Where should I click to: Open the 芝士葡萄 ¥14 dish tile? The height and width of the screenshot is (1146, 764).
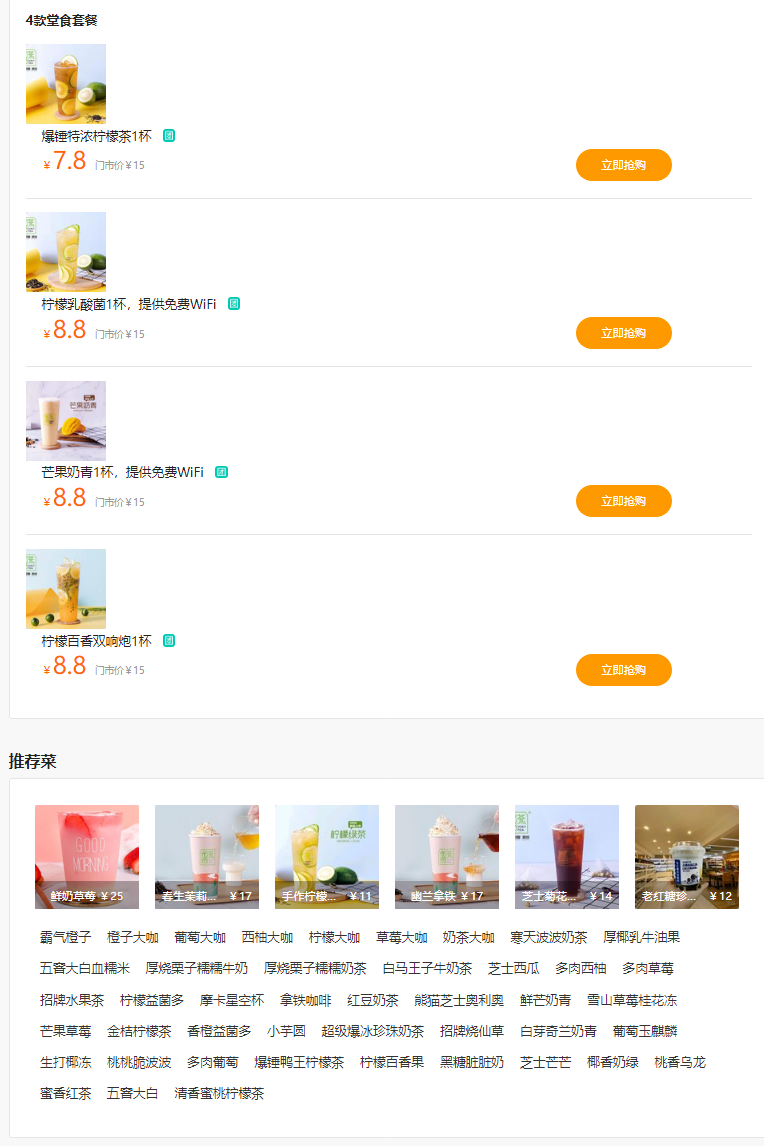pos(567,856)
